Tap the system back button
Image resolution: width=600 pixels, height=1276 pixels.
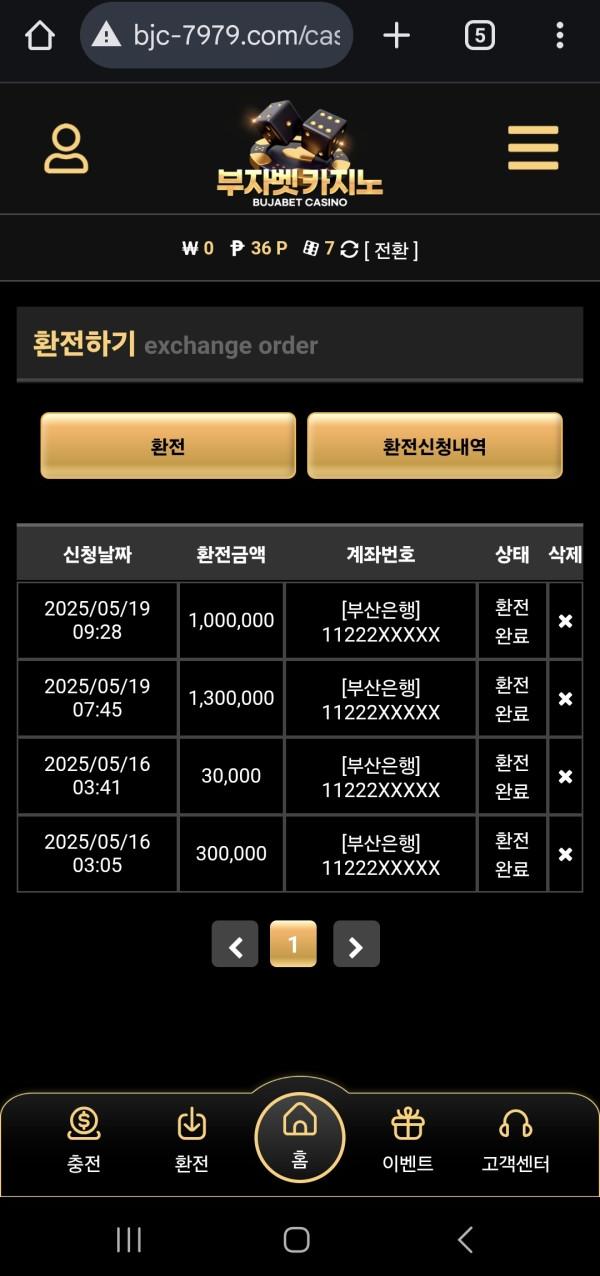(x=465, y=1240)
